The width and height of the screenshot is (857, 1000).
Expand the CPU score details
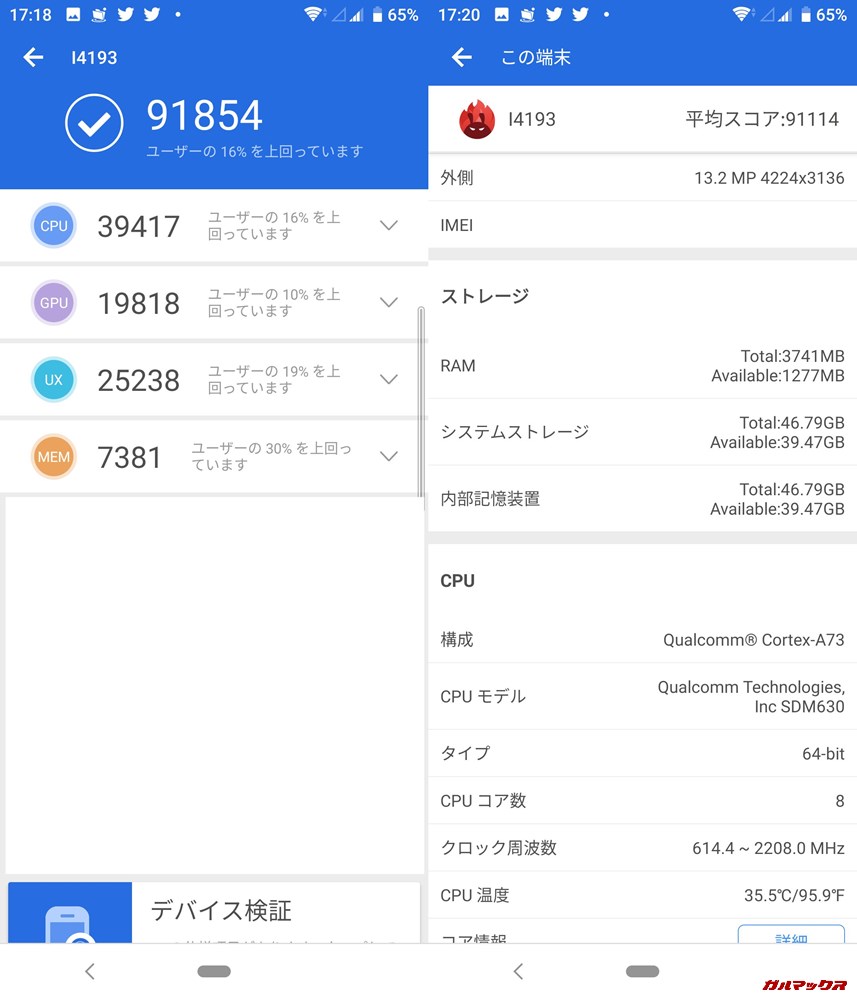click(389, 225)
